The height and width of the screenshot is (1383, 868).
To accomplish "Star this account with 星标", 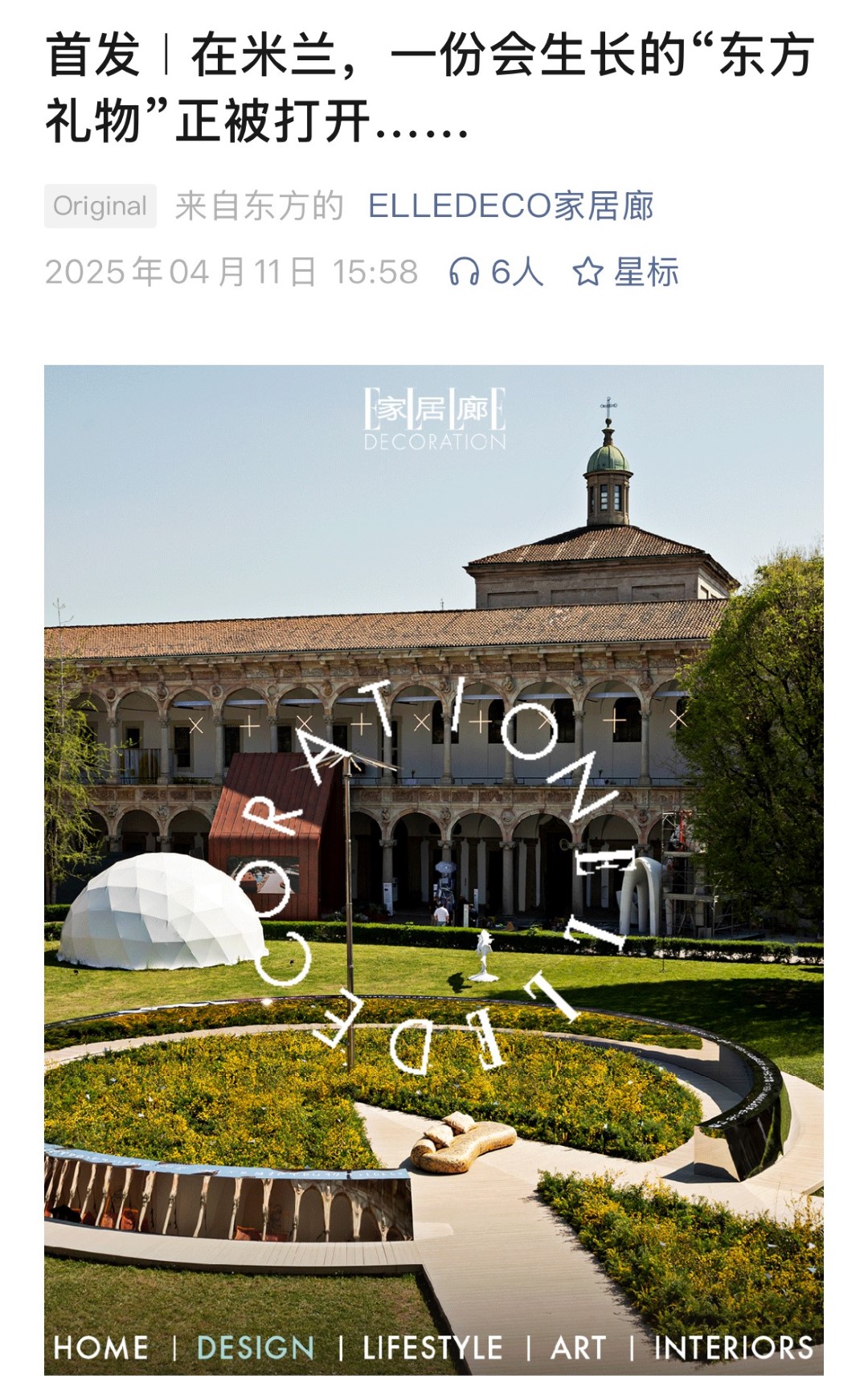I will (x=626, y=272).
